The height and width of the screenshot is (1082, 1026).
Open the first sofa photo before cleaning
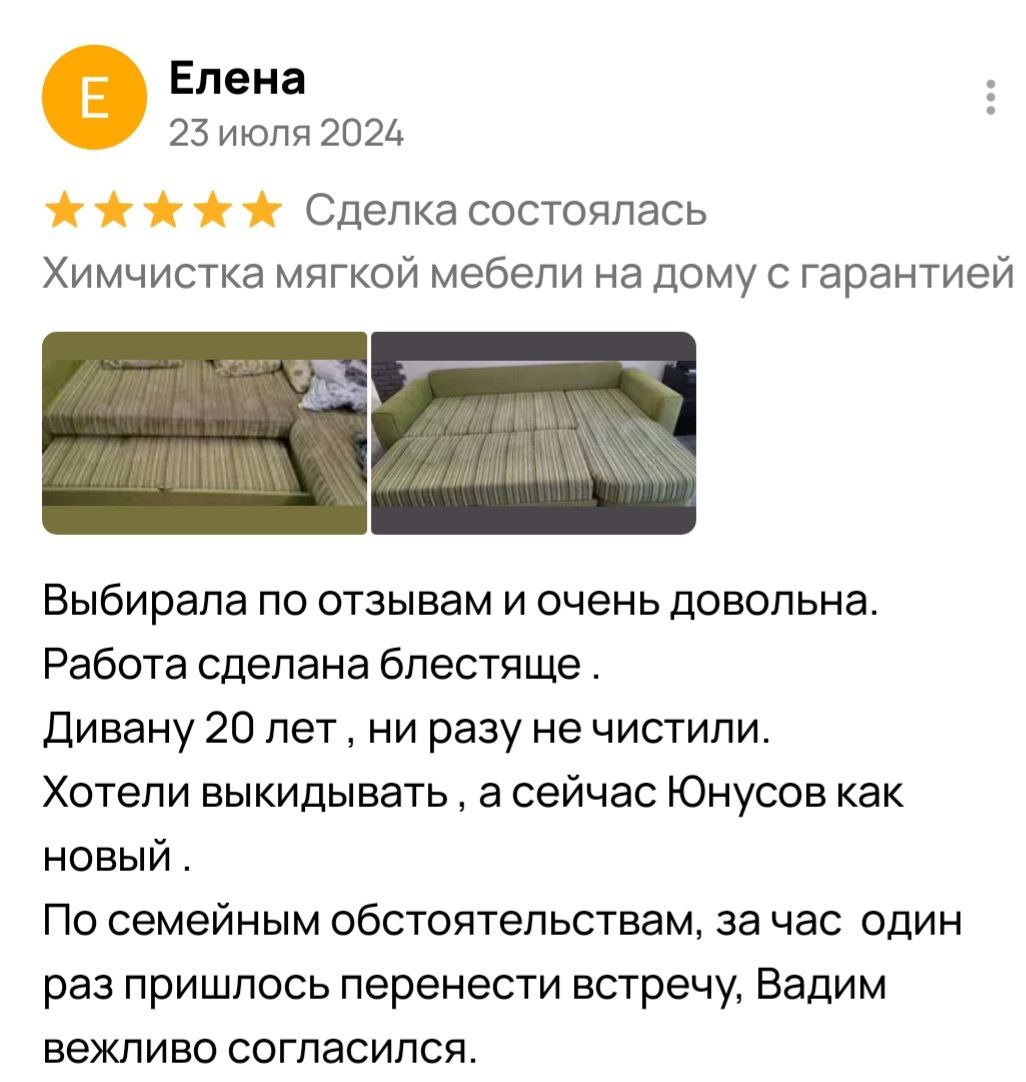click(204, 432)
